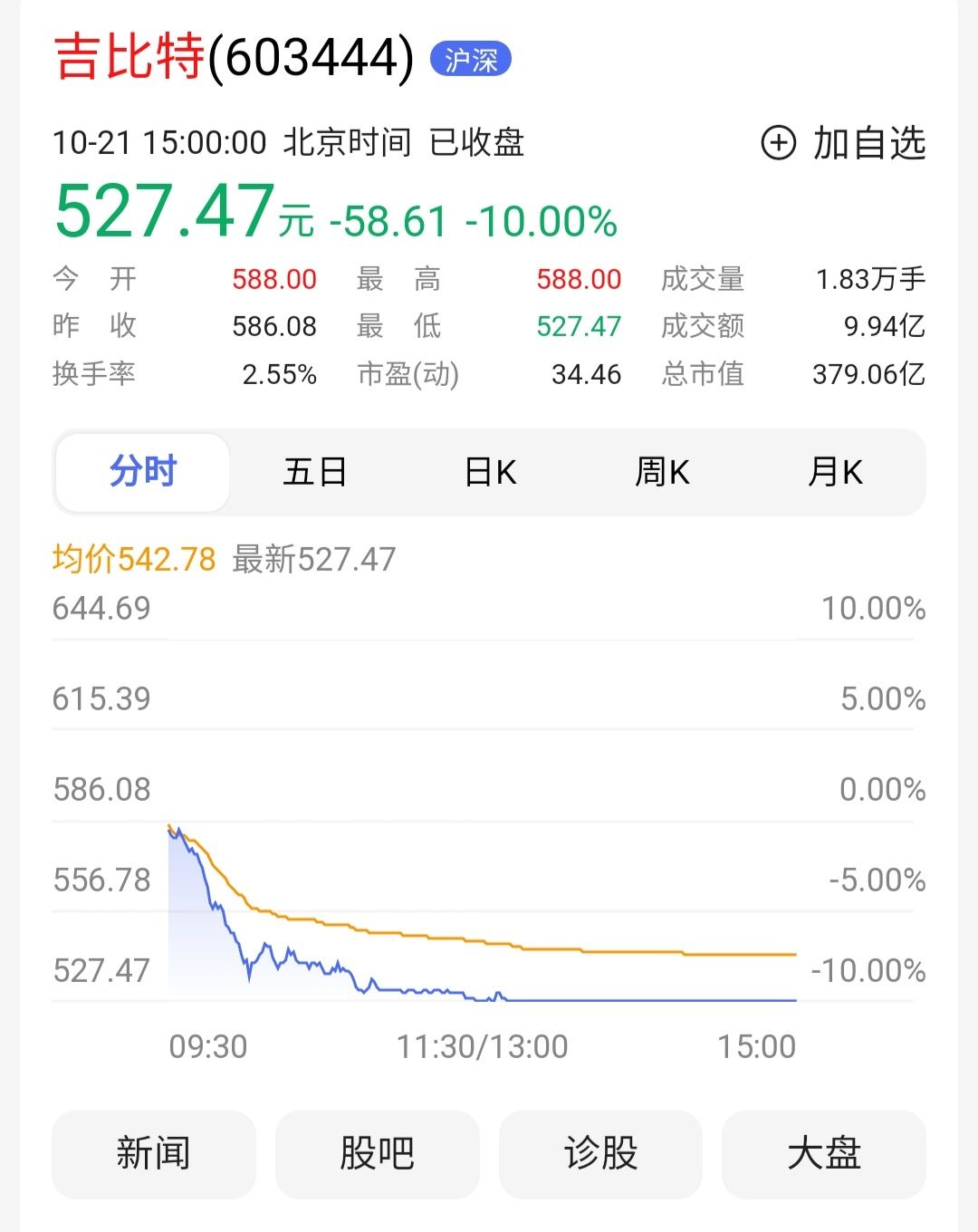The height and width of the screenshot is (1232, 978).
Task: Select the 周K chart tab
Action: [x=662, y=472]
